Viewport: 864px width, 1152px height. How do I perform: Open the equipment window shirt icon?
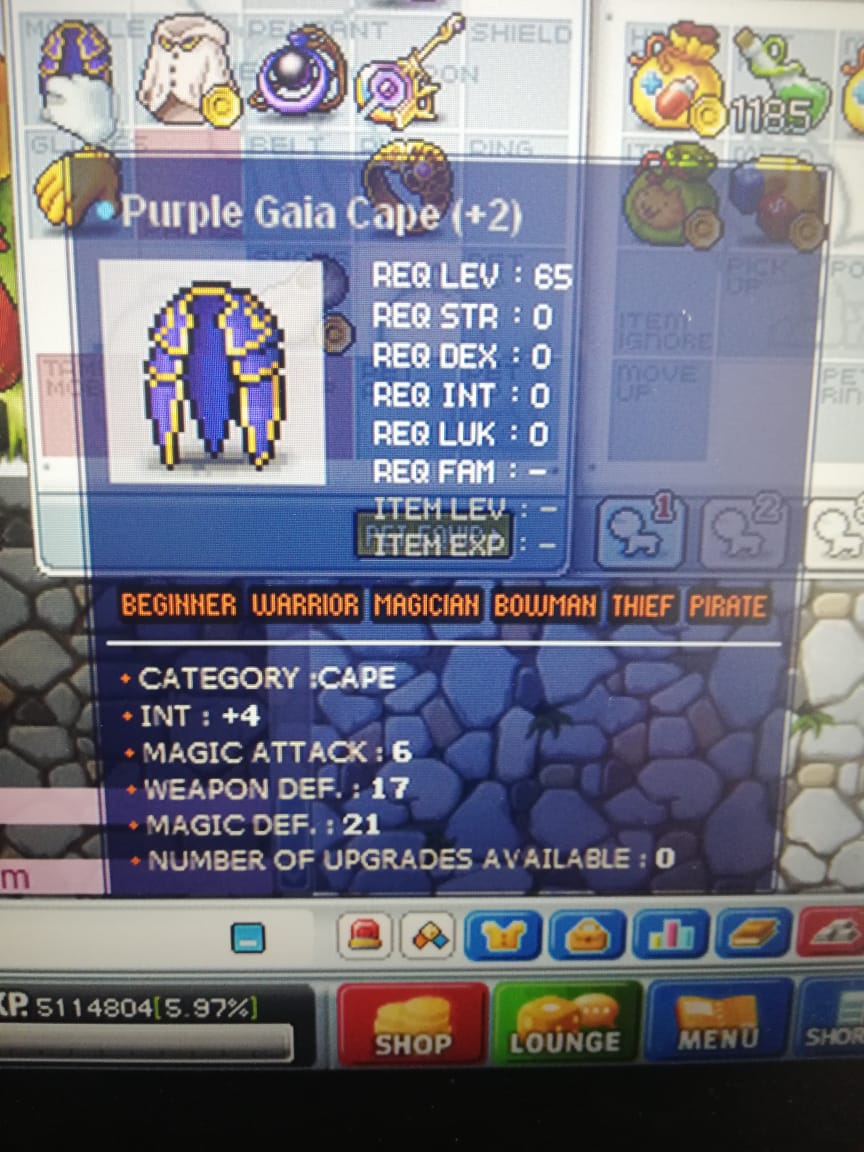click(504, 936)
